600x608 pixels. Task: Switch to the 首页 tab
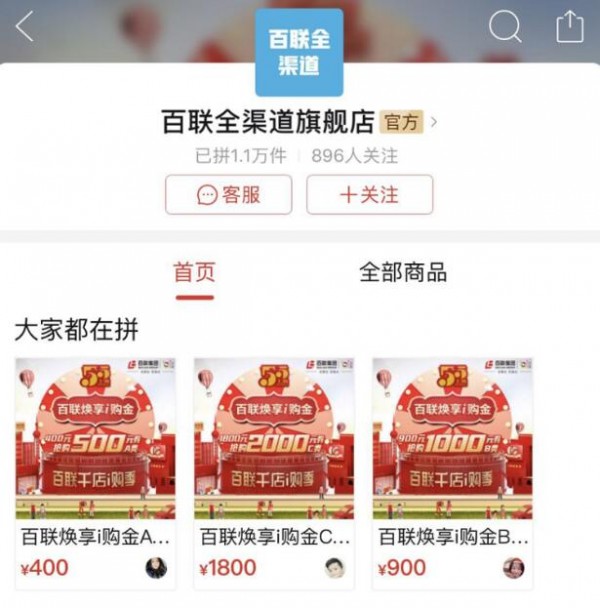[x=194, y=272]
